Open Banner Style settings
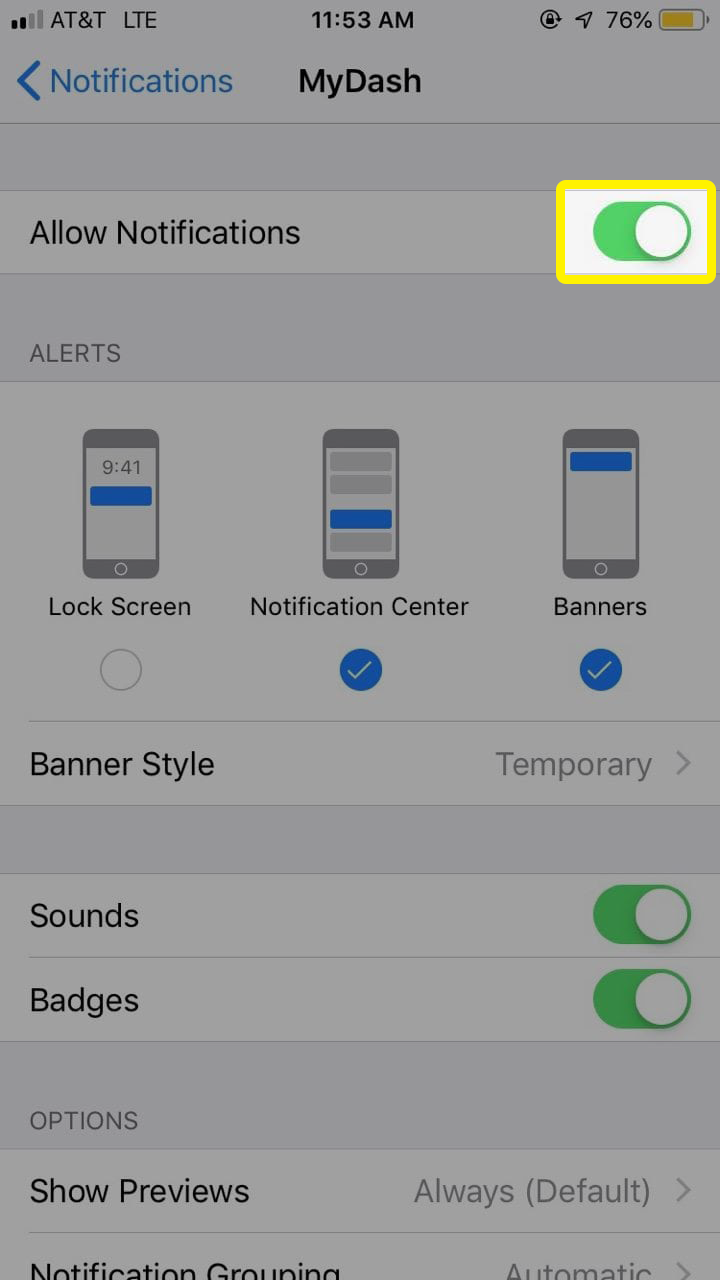The height and width of the screenshot is (1280, 720). [x=360, y=764]
